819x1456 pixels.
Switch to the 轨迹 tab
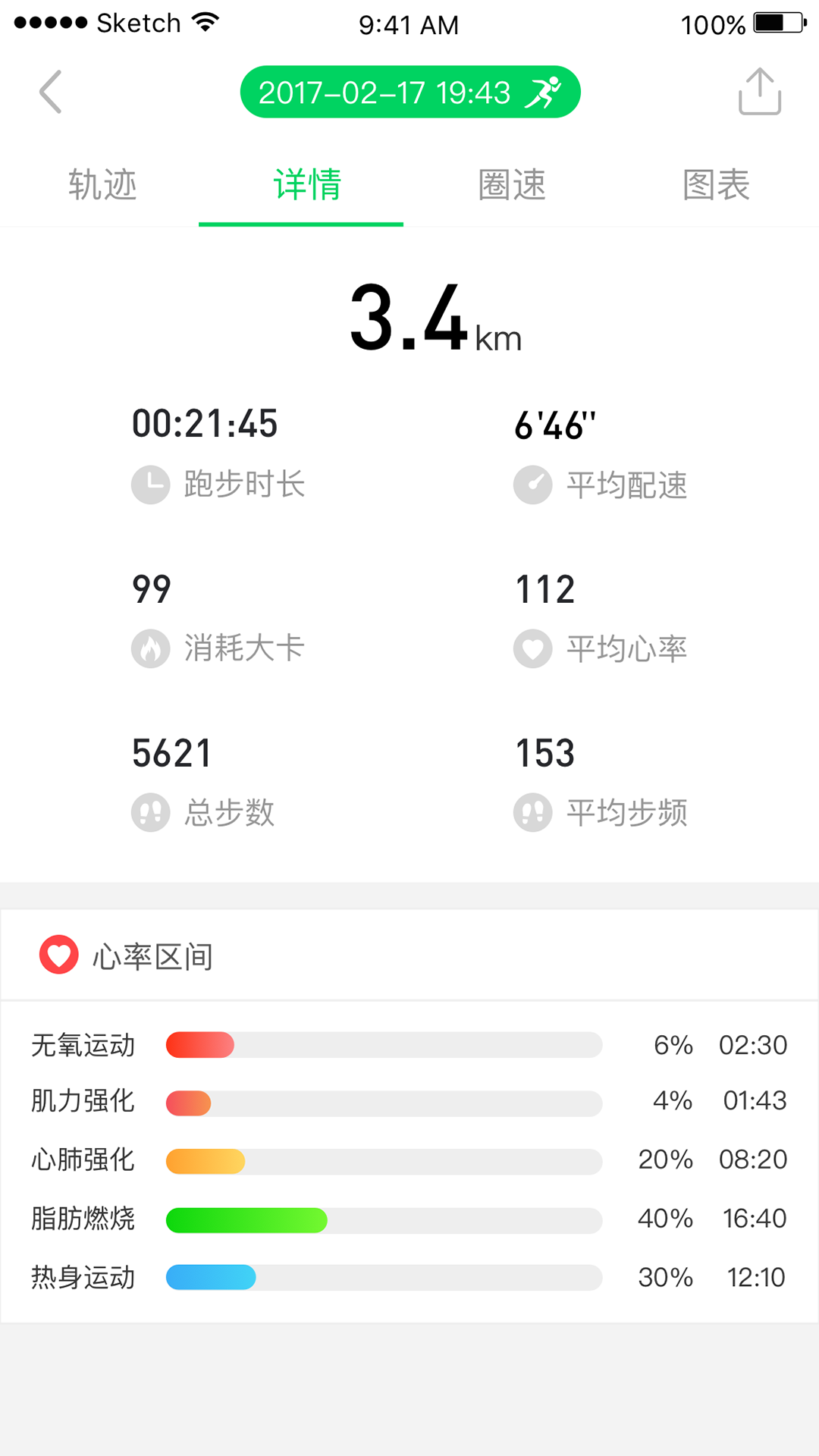tap(102, 185)
